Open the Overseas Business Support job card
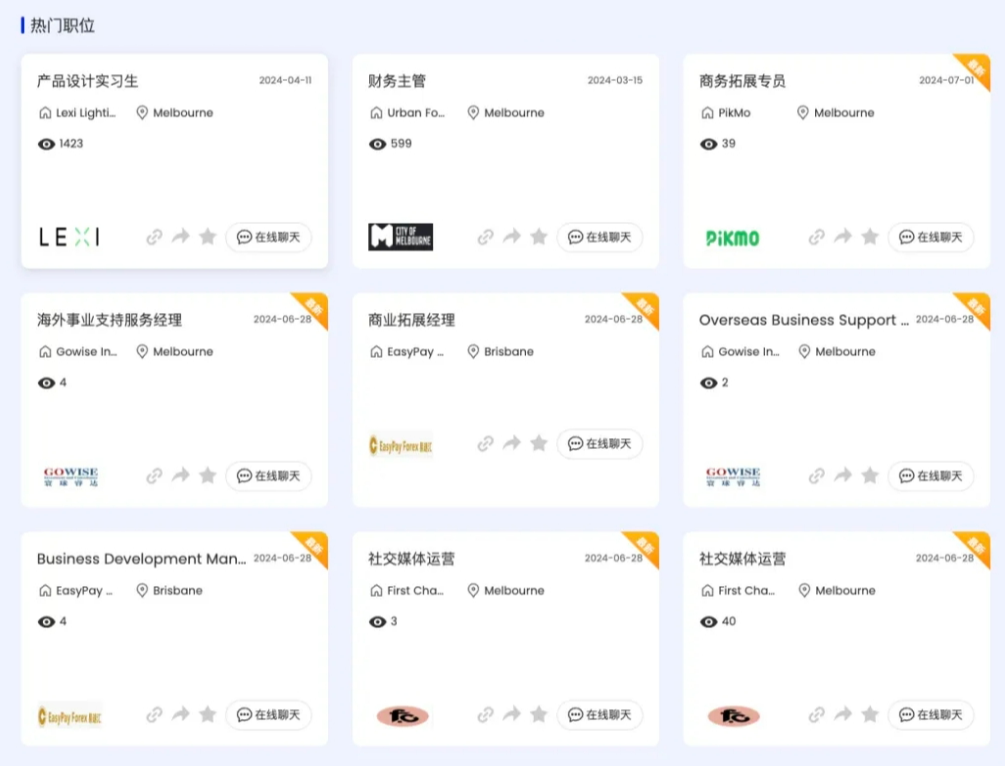This screenshot has width=1005, height=766. (804, 320)
